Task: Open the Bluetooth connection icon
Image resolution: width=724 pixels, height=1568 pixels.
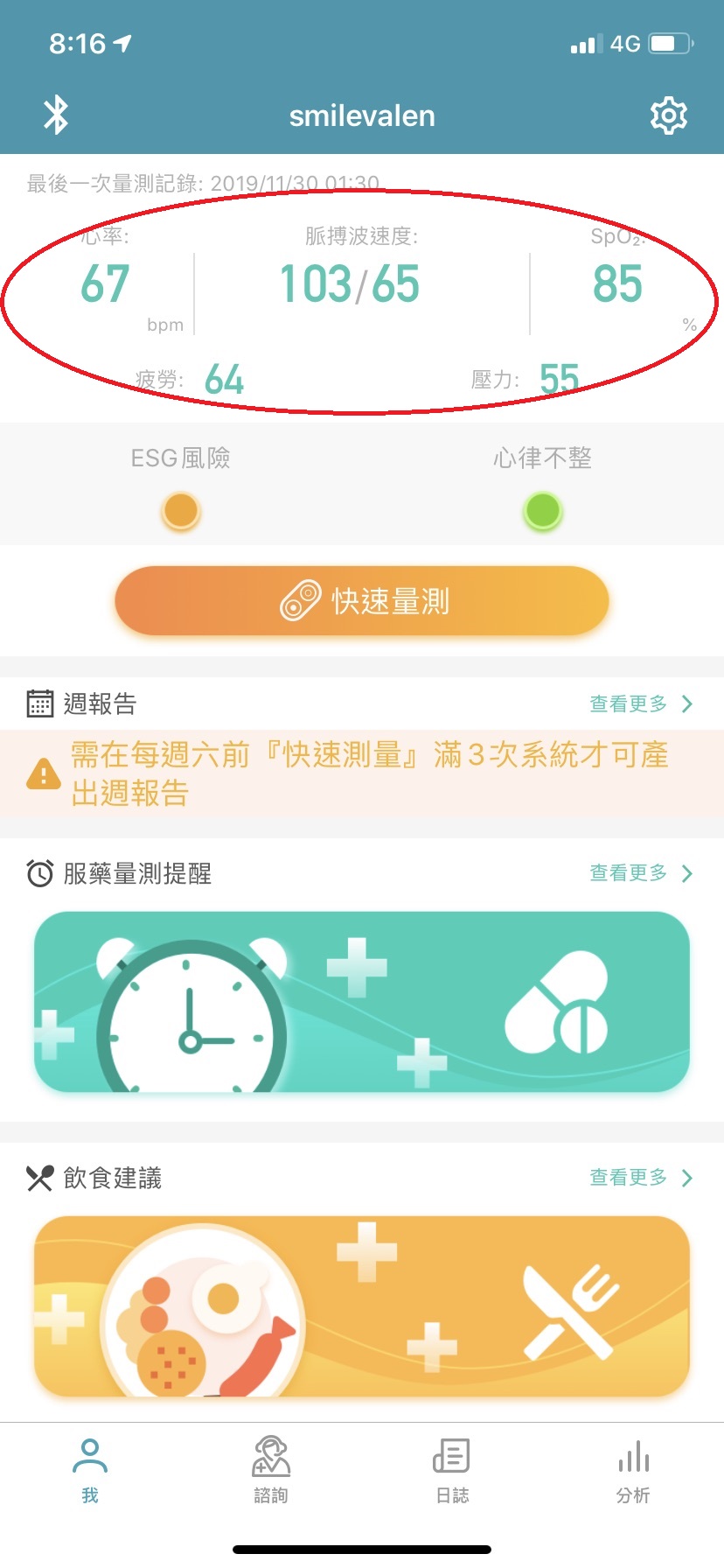Action: (57, 115)
